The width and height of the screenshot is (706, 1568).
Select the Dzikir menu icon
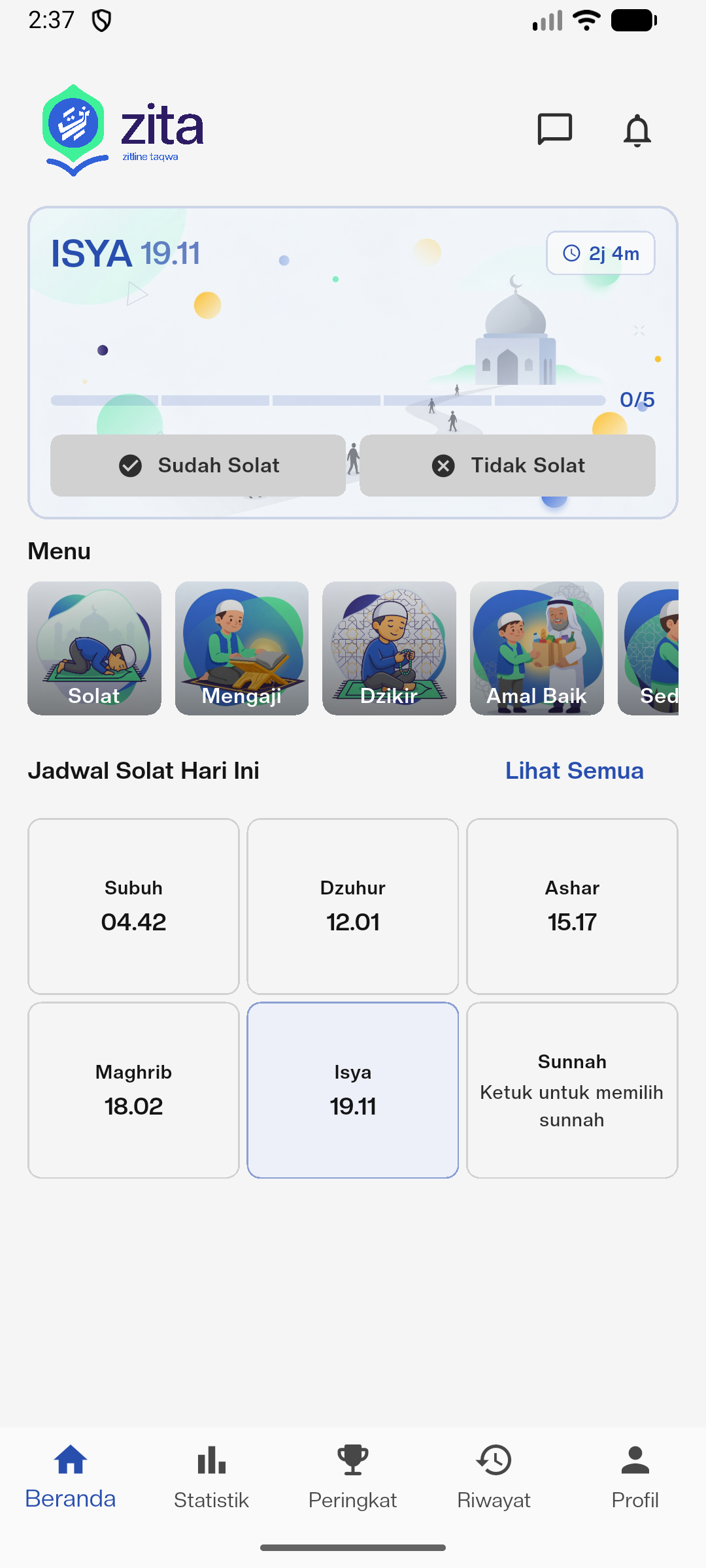click(389, 648)
